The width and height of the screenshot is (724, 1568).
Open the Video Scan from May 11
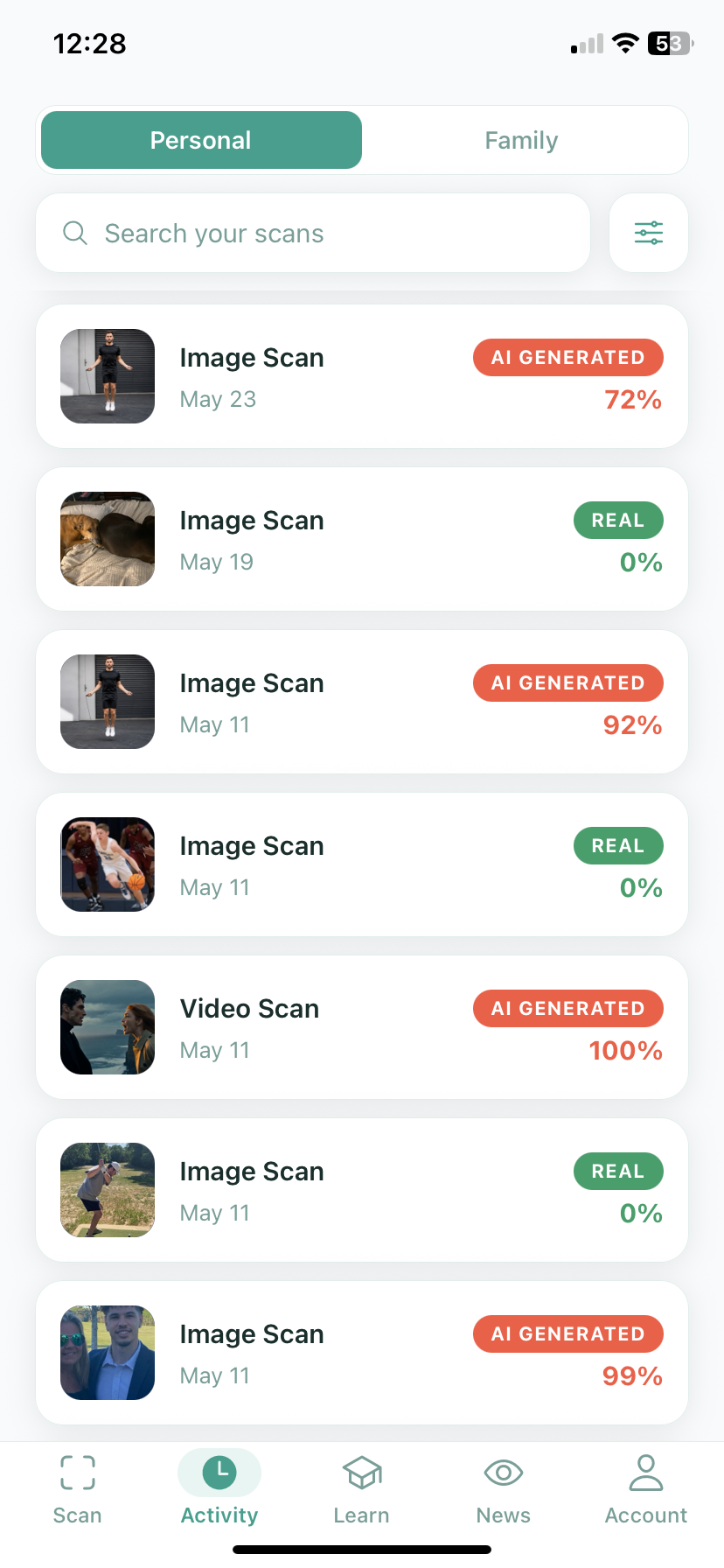362,1027
